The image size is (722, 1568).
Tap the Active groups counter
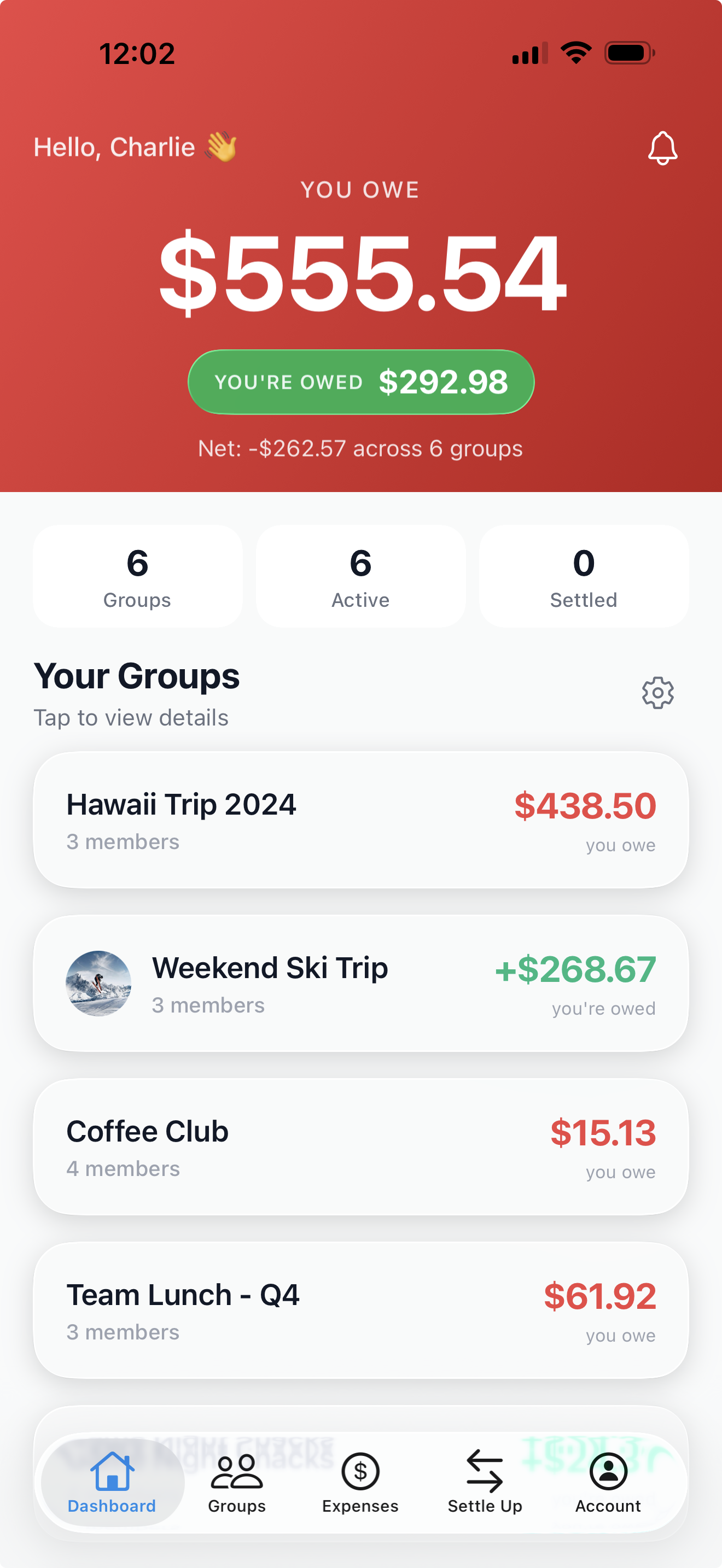(360, 576)
